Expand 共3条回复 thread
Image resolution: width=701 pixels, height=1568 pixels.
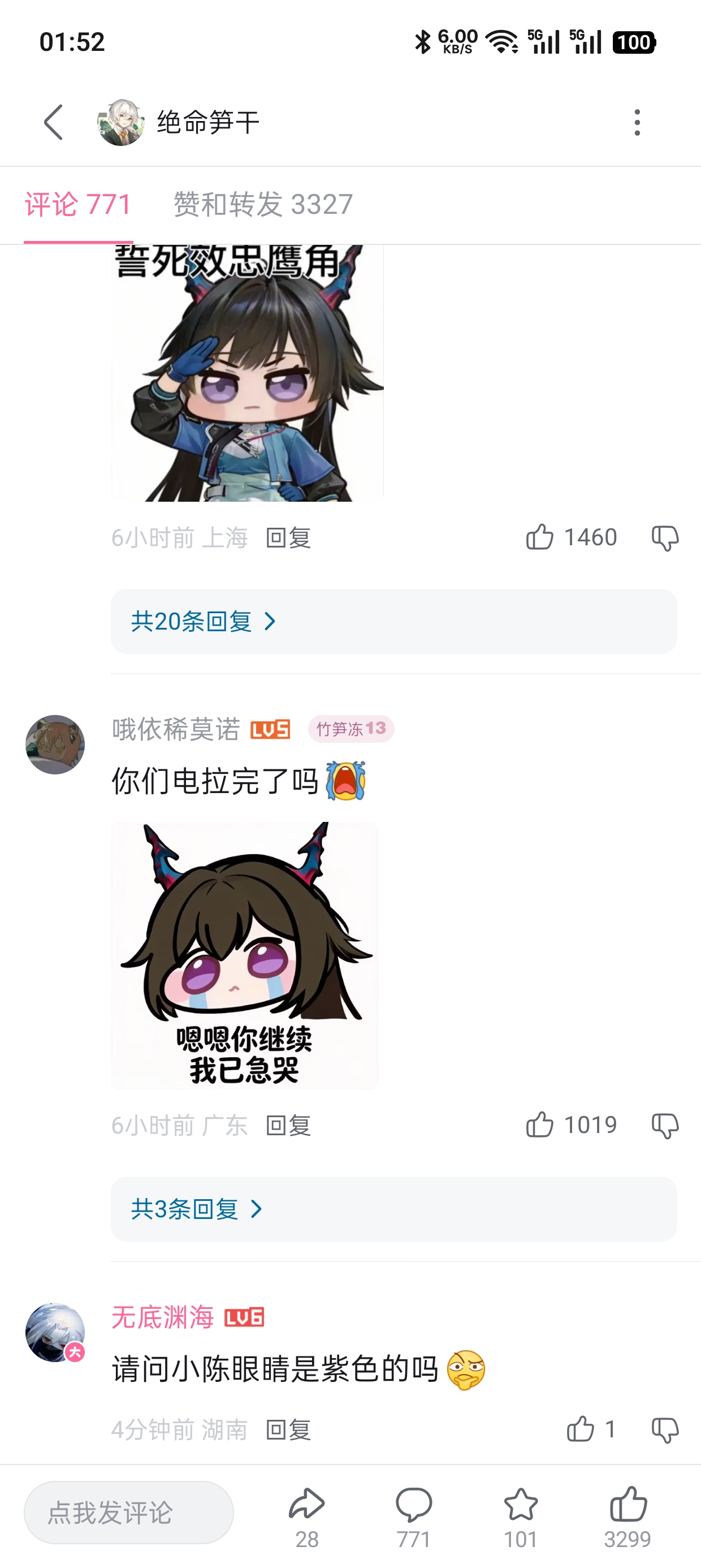(x=197, y=1209)
